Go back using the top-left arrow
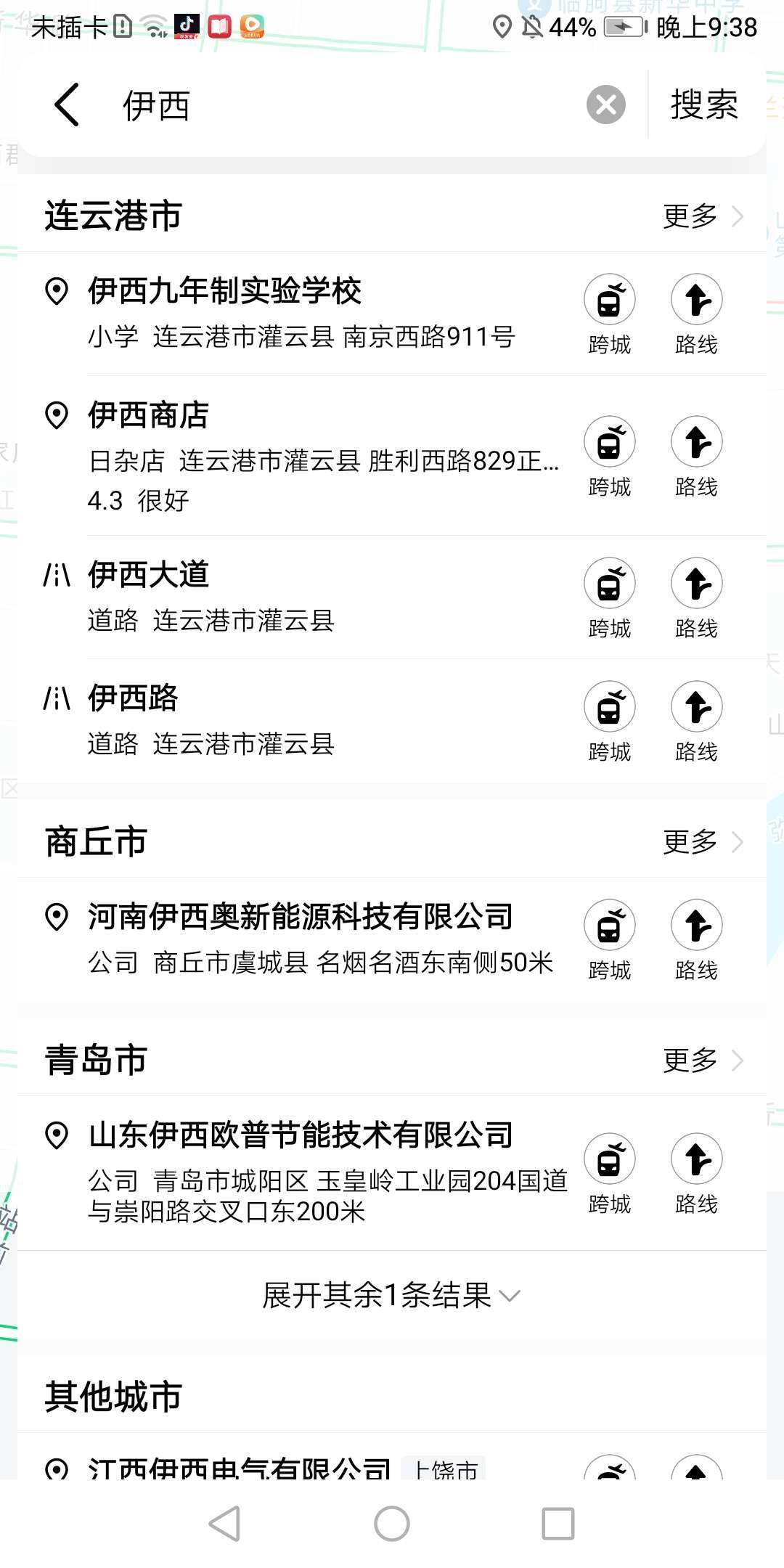Image resolution: width=784 pixels, height=1568 pixels. coord(67,105)
